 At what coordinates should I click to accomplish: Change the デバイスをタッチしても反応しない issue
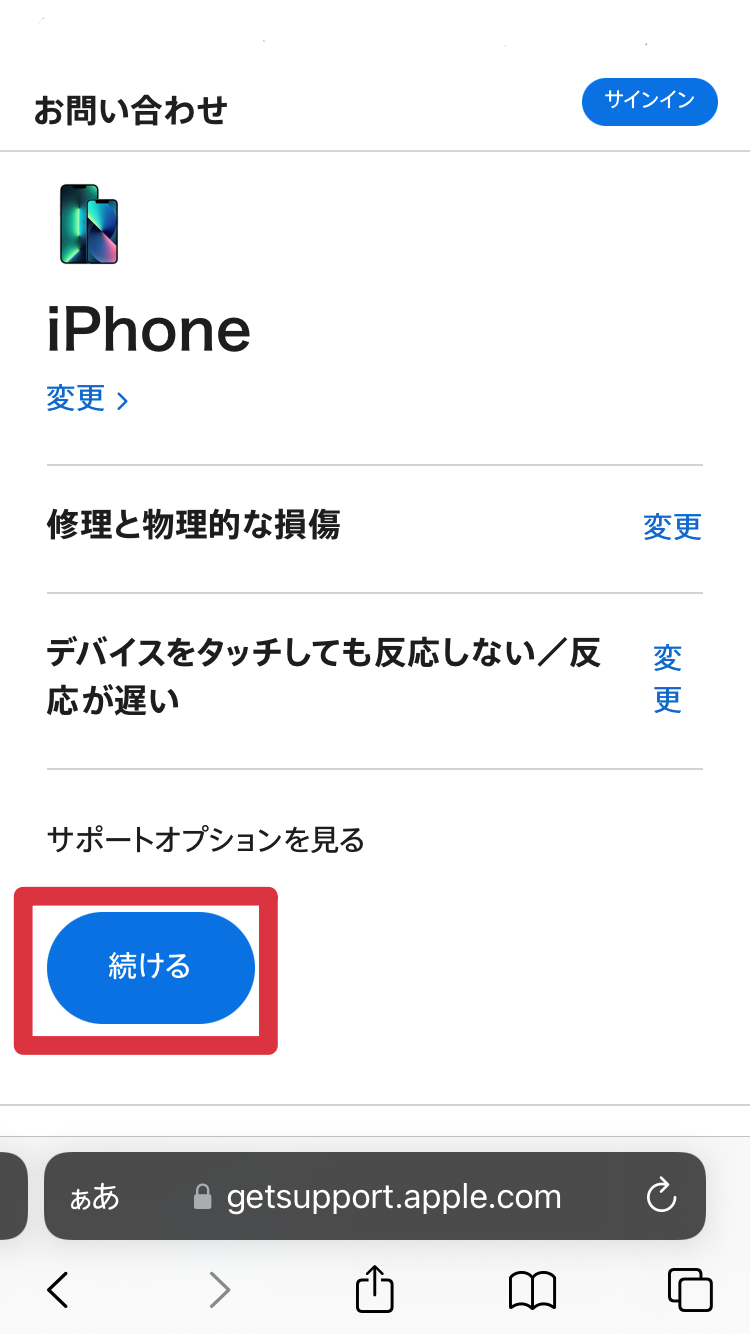tap(668, 678)
